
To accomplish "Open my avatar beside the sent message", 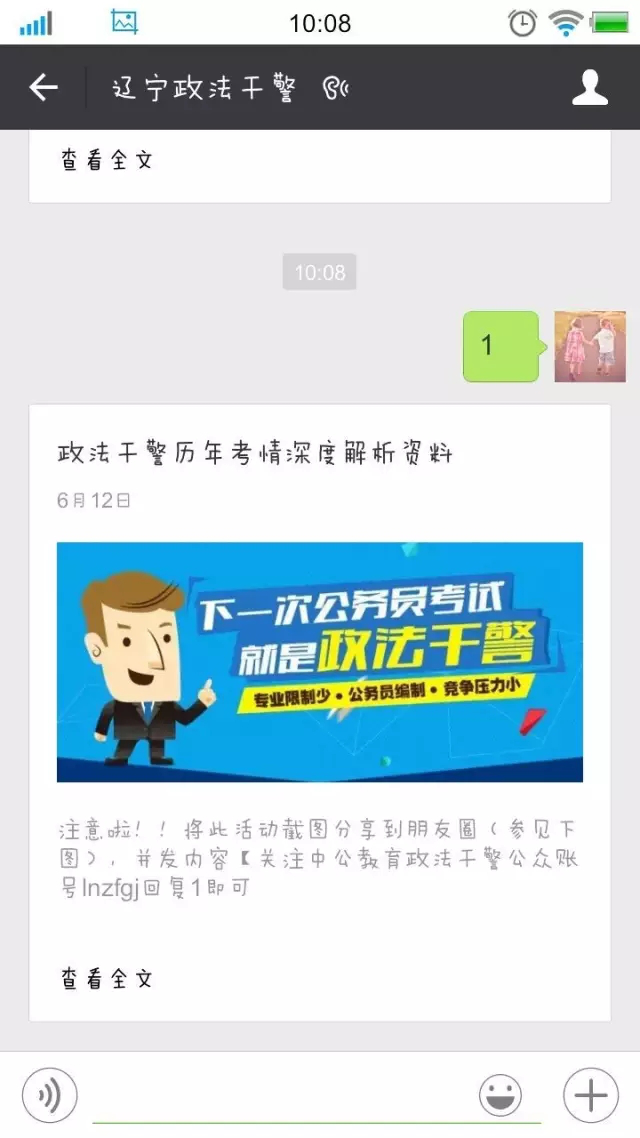I will point(590,346).
